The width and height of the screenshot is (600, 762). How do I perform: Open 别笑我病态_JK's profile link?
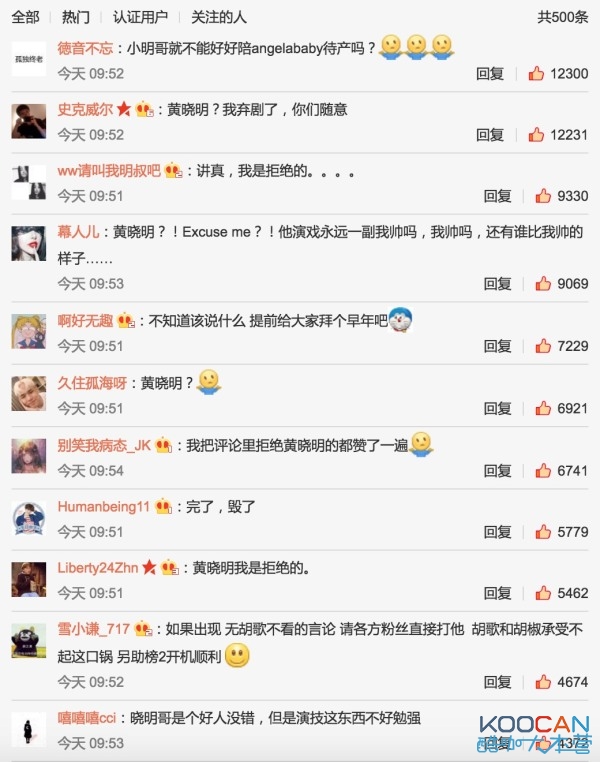[104, 445]
